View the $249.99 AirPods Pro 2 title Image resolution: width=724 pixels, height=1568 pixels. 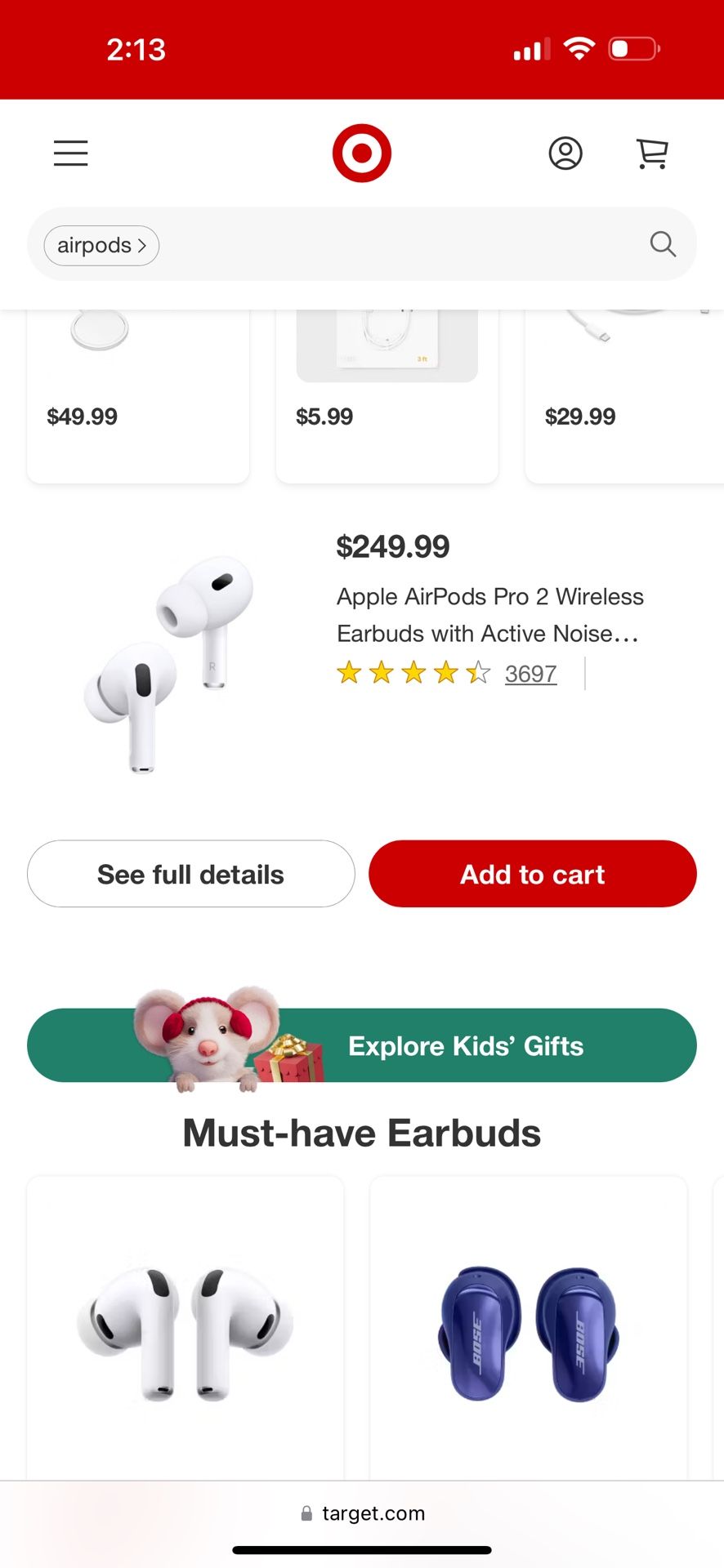pyautogui.click(x=489, y=615)
